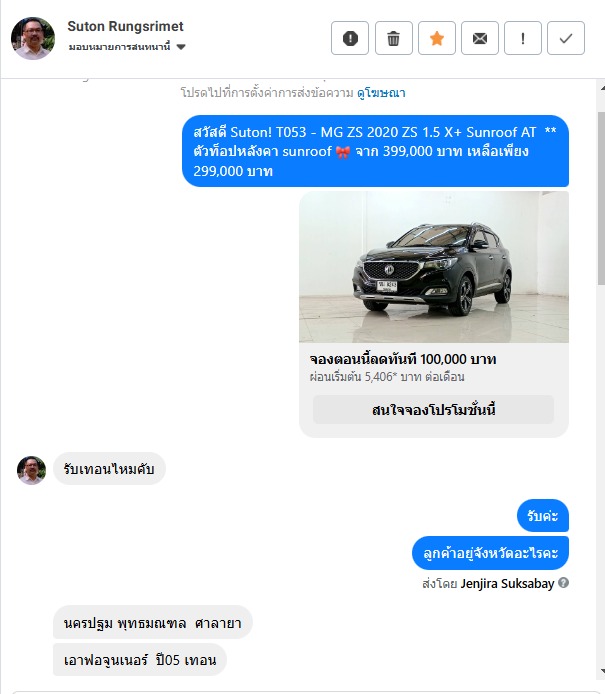Screen dimensions: 605x694
Task: Mark conversation unread with envelope icon
Action: [480, 38]
